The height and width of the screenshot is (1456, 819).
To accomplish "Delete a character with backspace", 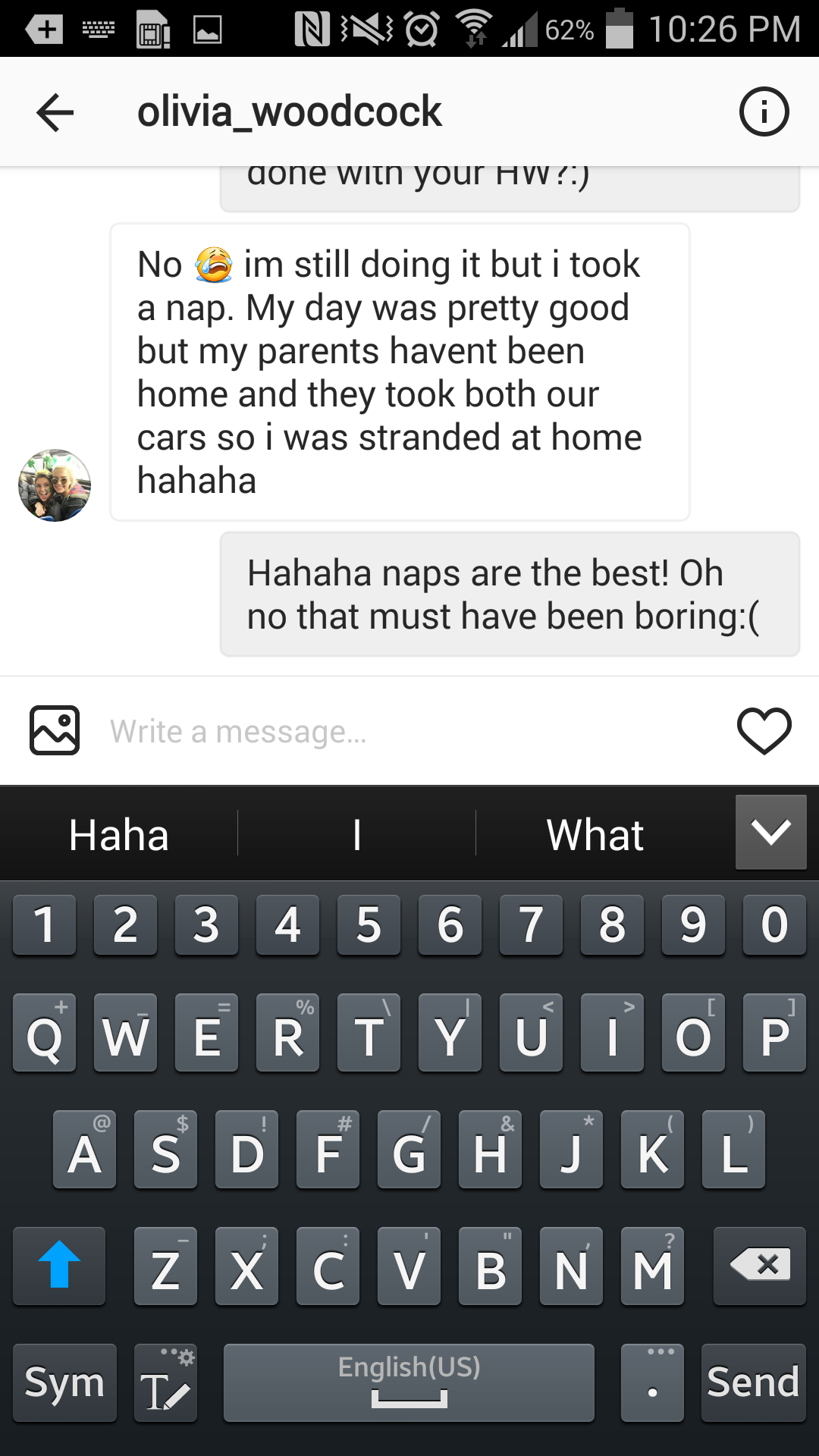I will (x=759, y=1265).
